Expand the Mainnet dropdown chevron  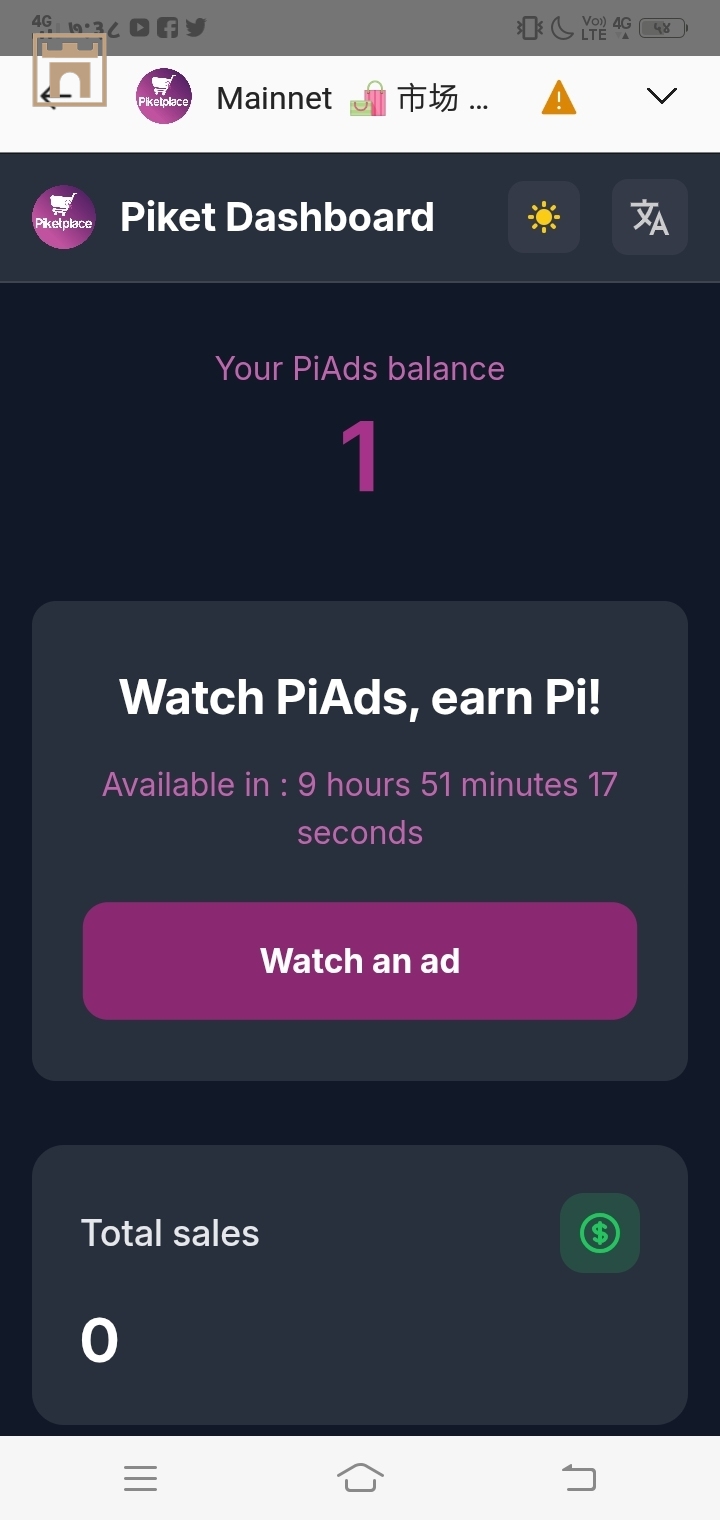(661, 96)
